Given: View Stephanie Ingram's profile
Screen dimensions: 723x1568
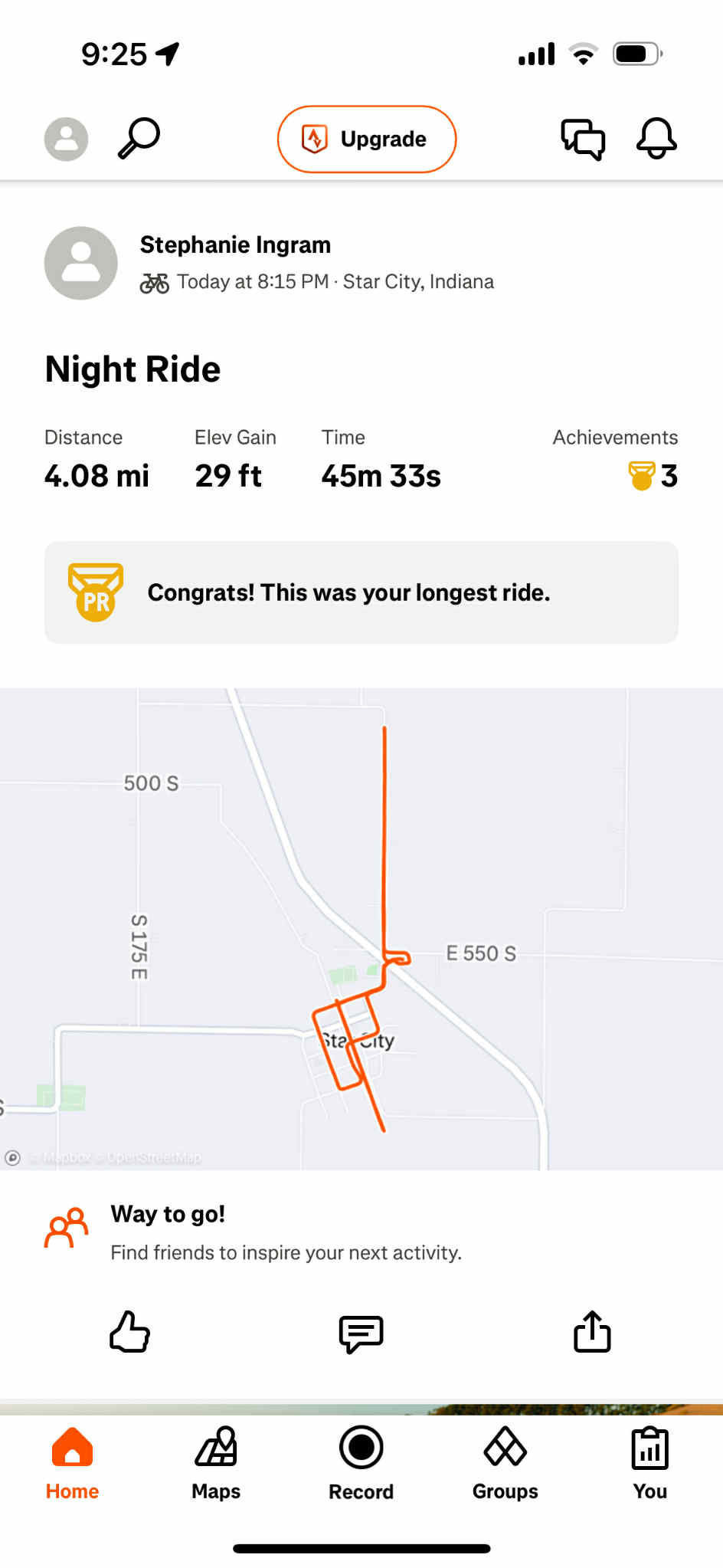Looking at the screenshot, I should [235, 244].
